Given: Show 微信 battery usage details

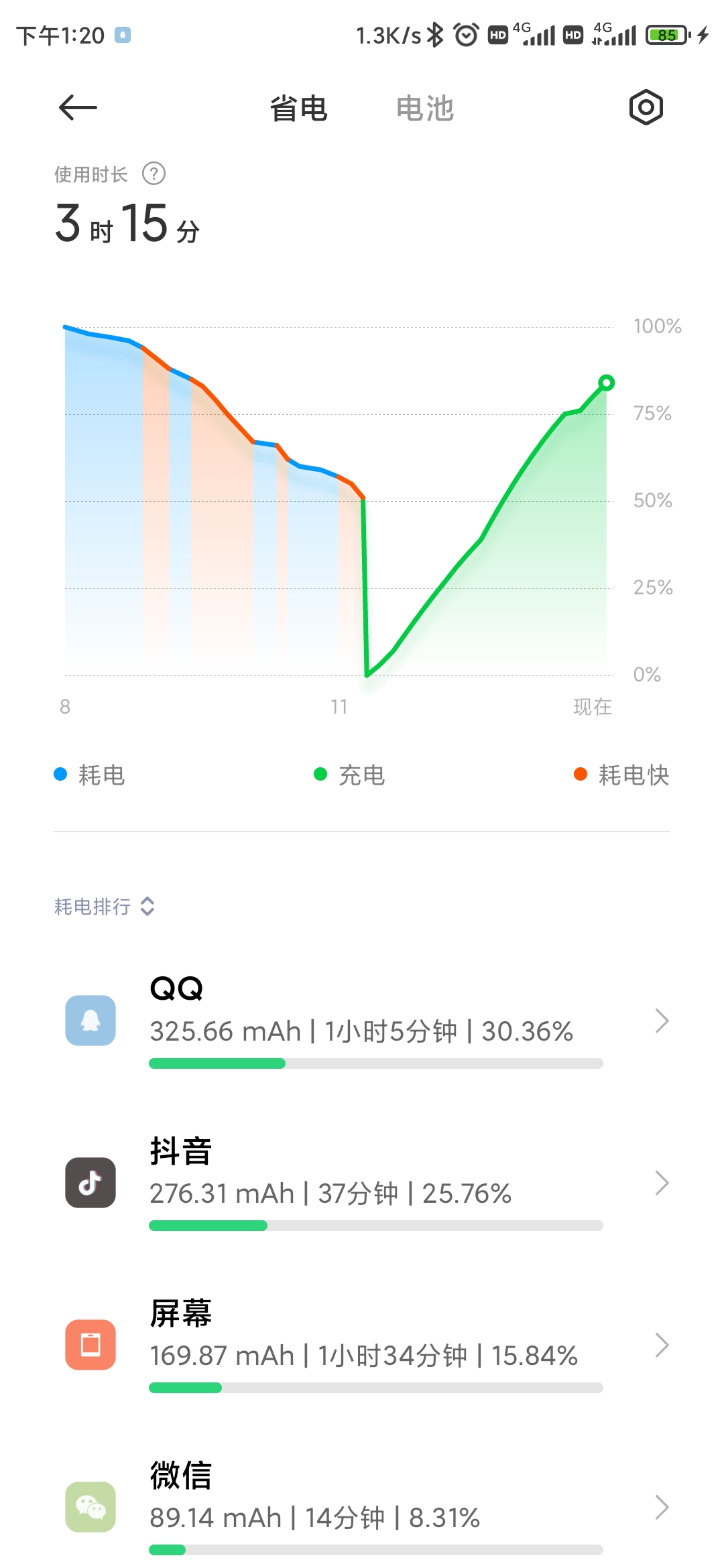Looking at the screenshot, I should 362,1508.
